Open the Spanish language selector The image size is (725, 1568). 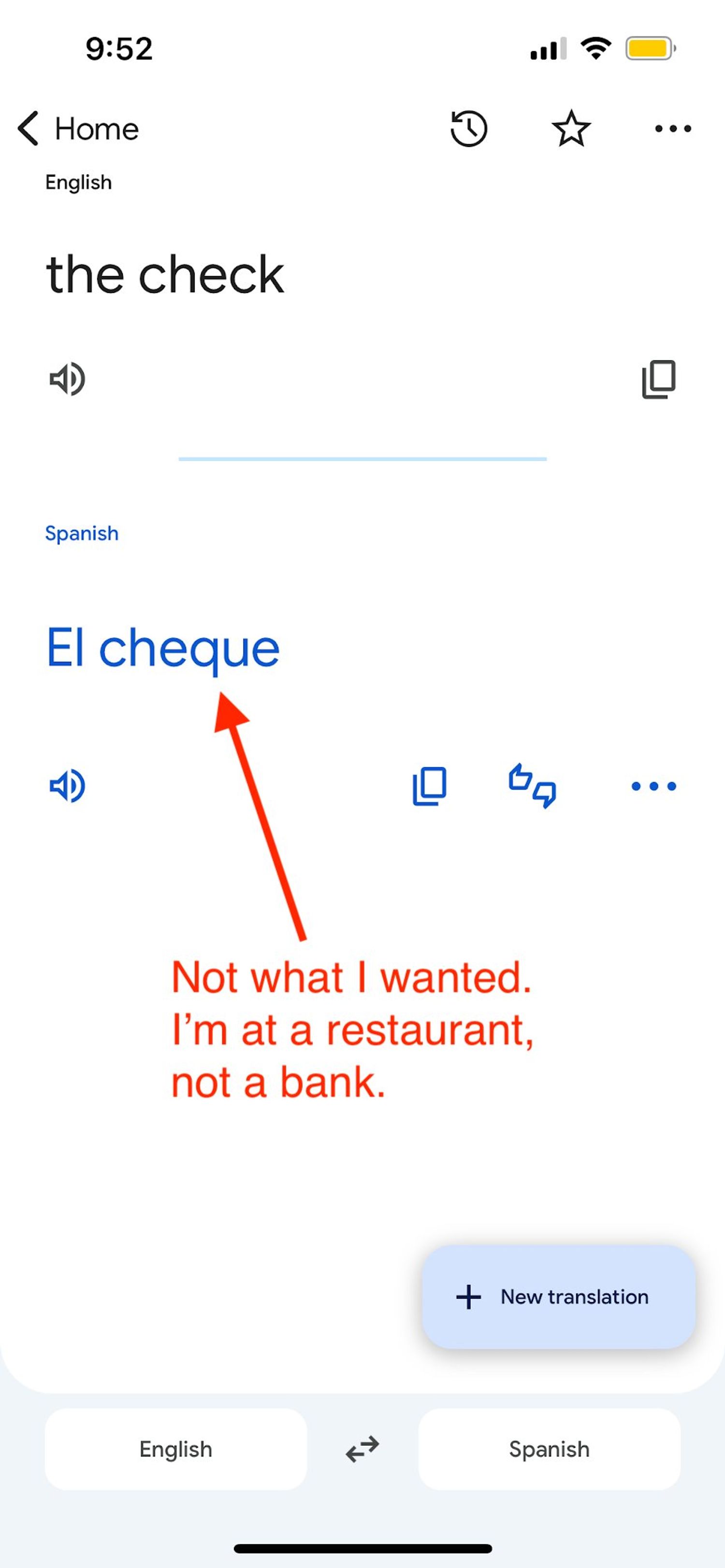[x=548, y=1449]
